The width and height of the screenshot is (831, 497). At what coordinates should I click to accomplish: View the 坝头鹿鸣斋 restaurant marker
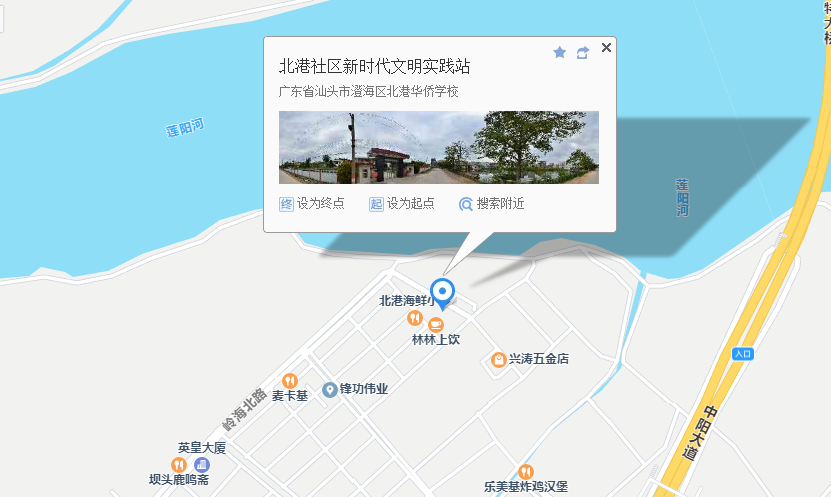pyautogui.click(x=179, y=464)
